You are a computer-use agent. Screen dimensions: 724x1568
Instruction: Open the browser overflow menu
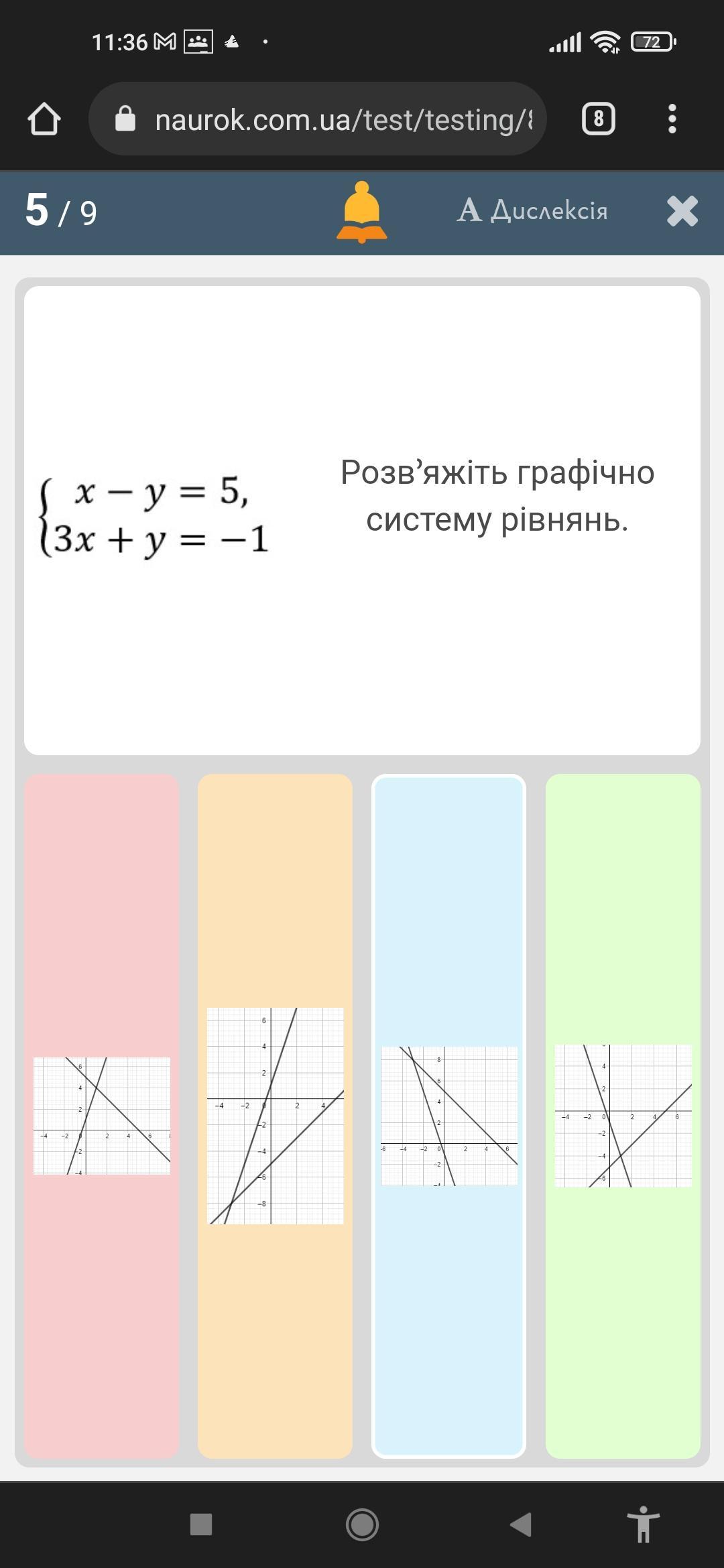click(672, 119)
